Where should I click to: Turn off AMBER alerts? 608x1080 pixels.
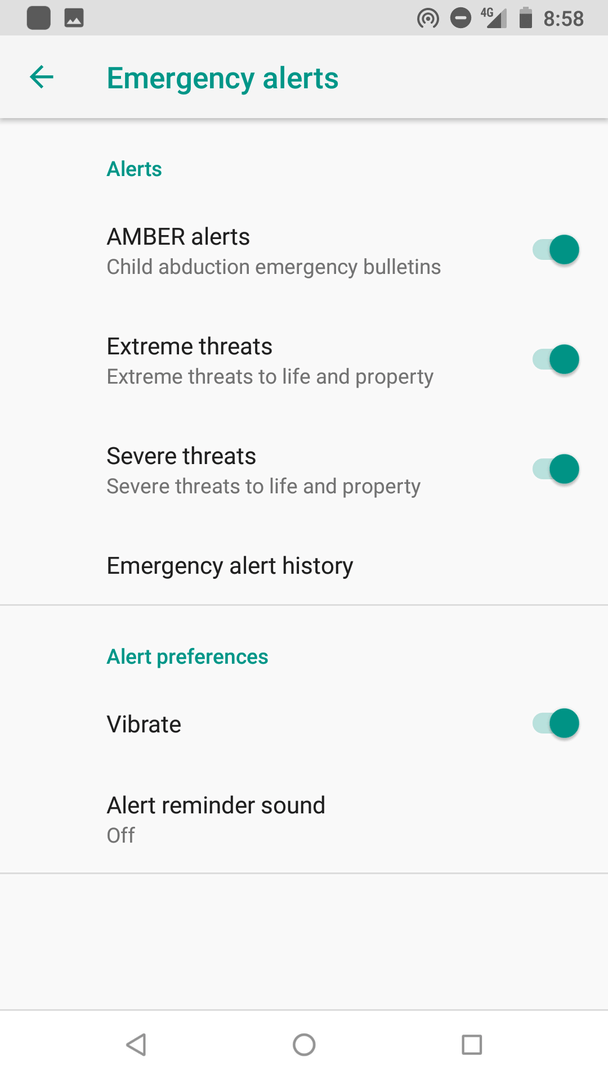pyautogui.click(x=556, y=250)
